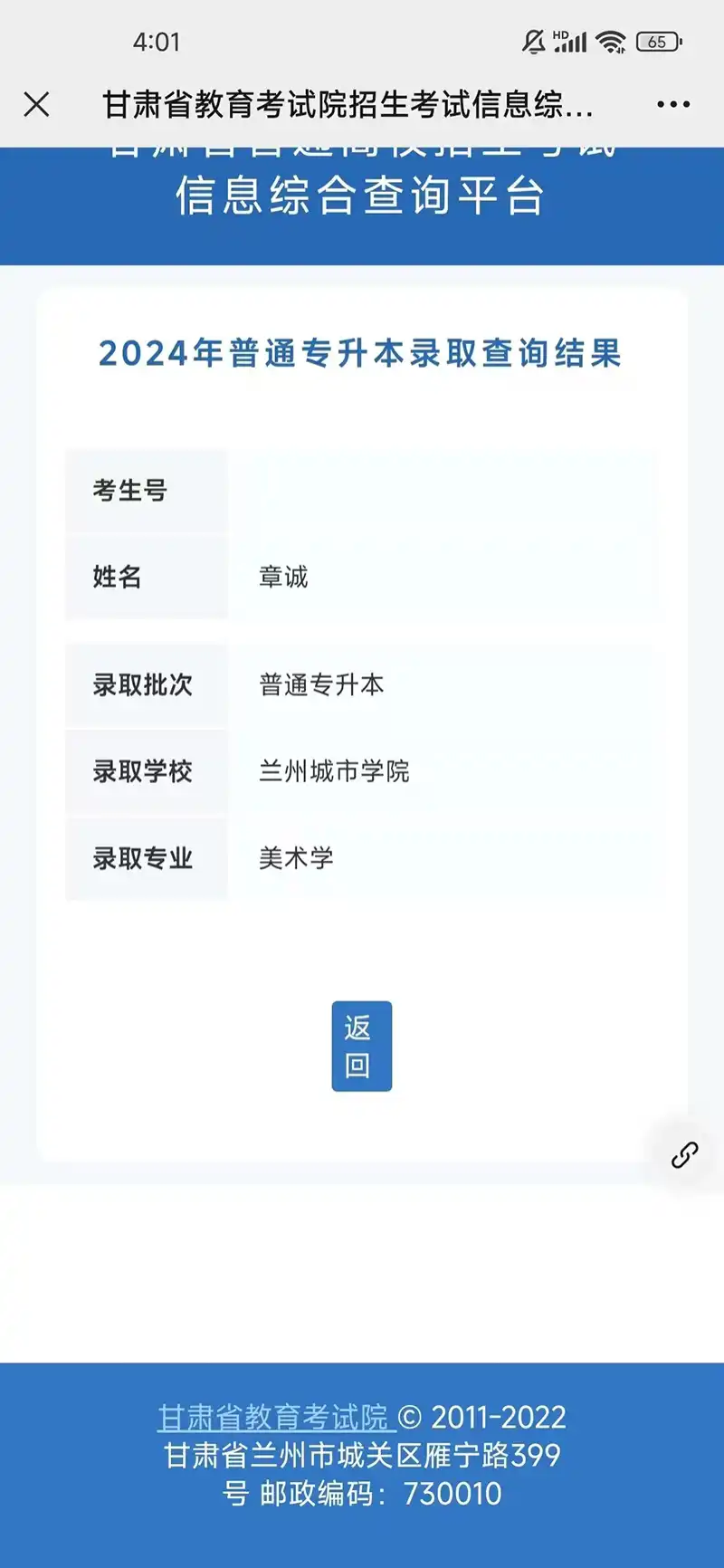Open the three-dot overflow menu
The image size is (724, 1568).
673,105
